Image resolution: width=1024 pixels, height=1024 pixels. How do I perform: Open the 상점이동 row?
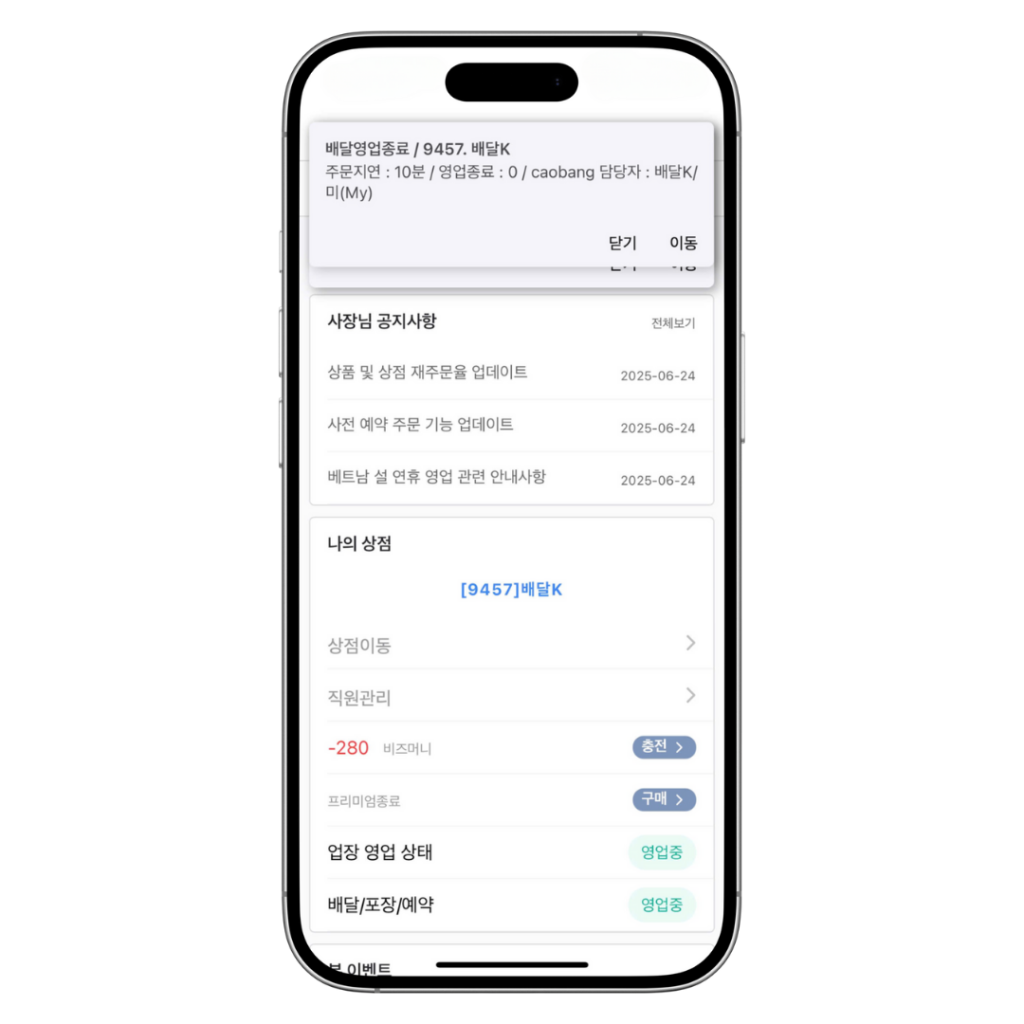click(511, 645)
